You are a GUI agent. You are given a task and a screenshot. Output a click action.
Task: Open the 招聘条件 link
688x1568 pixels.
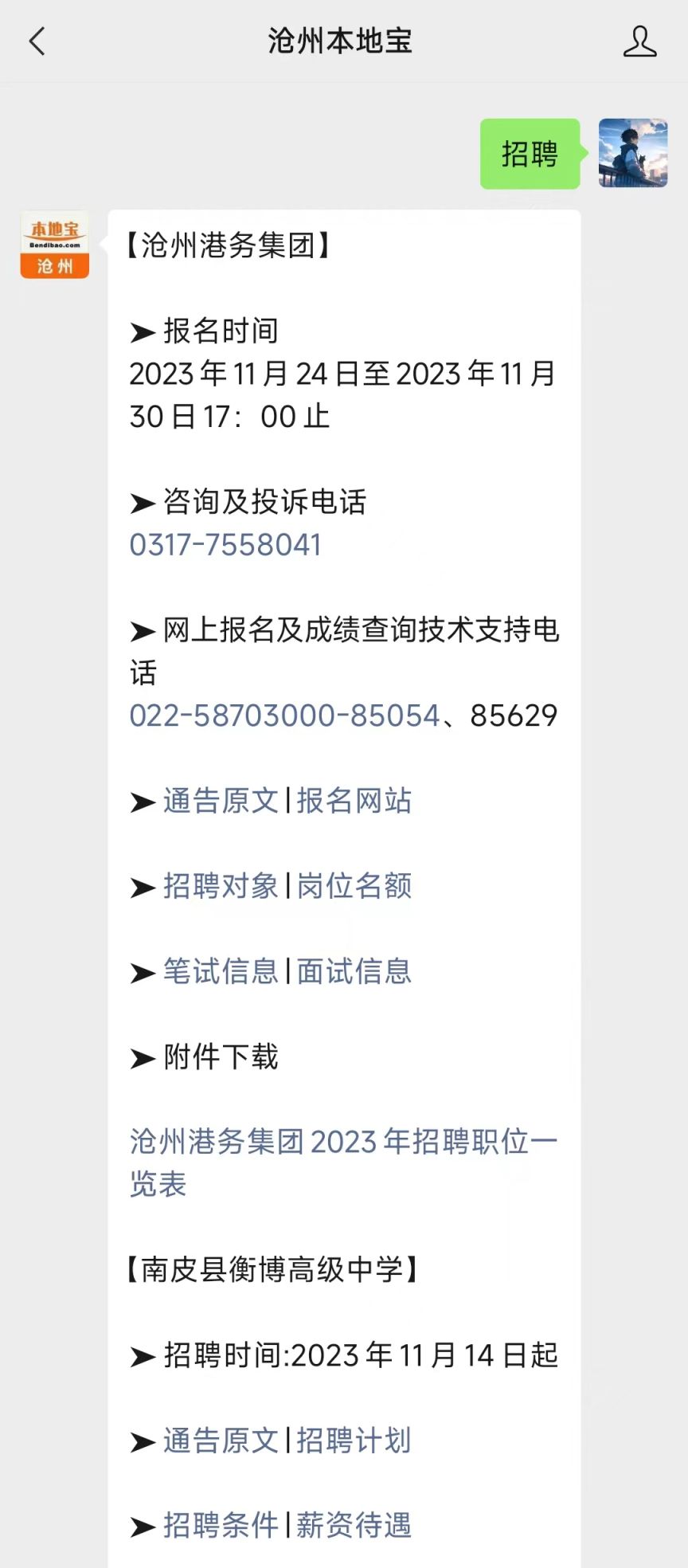pos(221,1526)
